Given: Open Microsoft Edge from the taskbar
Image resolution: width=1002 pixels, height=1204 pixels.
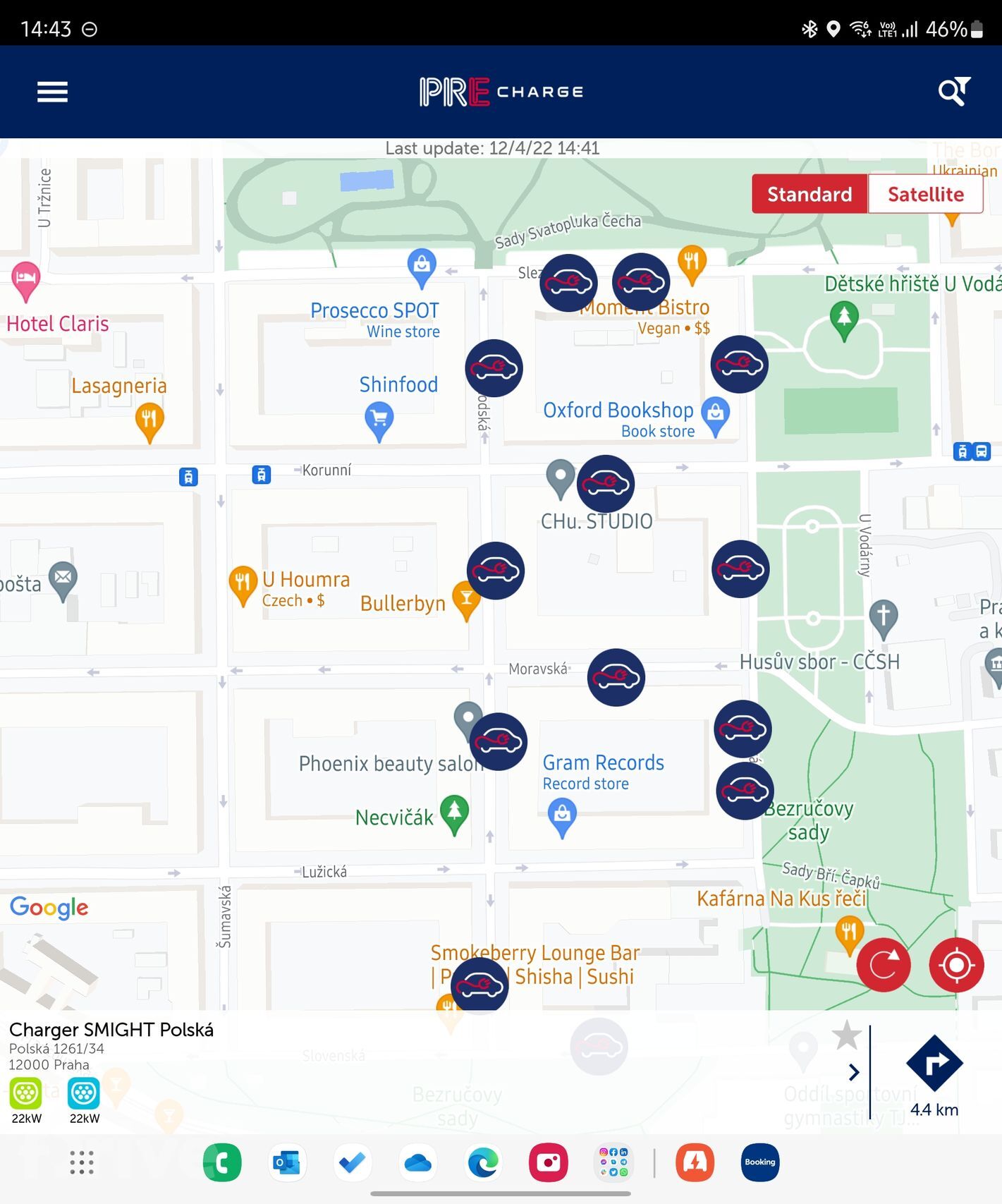Looking at the screenshot, I should [483, 1162].
